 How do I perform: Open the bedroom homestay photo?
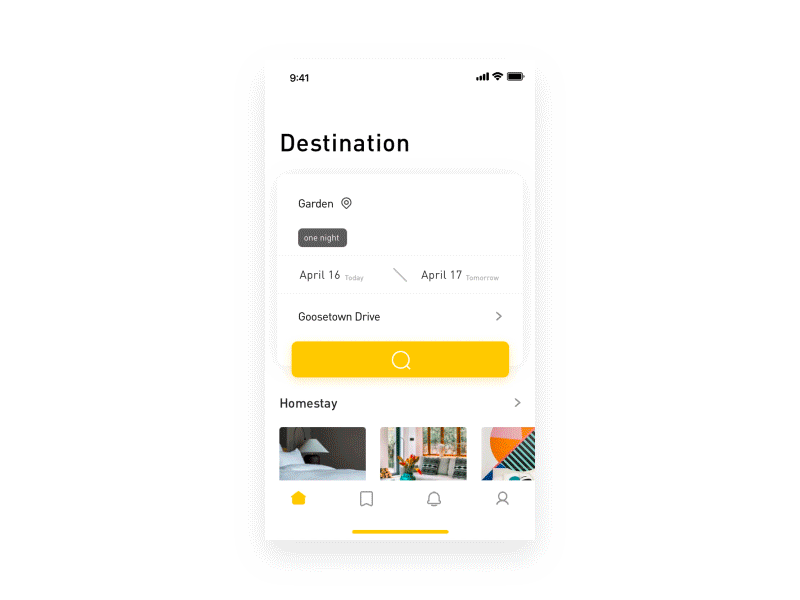(x=322, y=453)
